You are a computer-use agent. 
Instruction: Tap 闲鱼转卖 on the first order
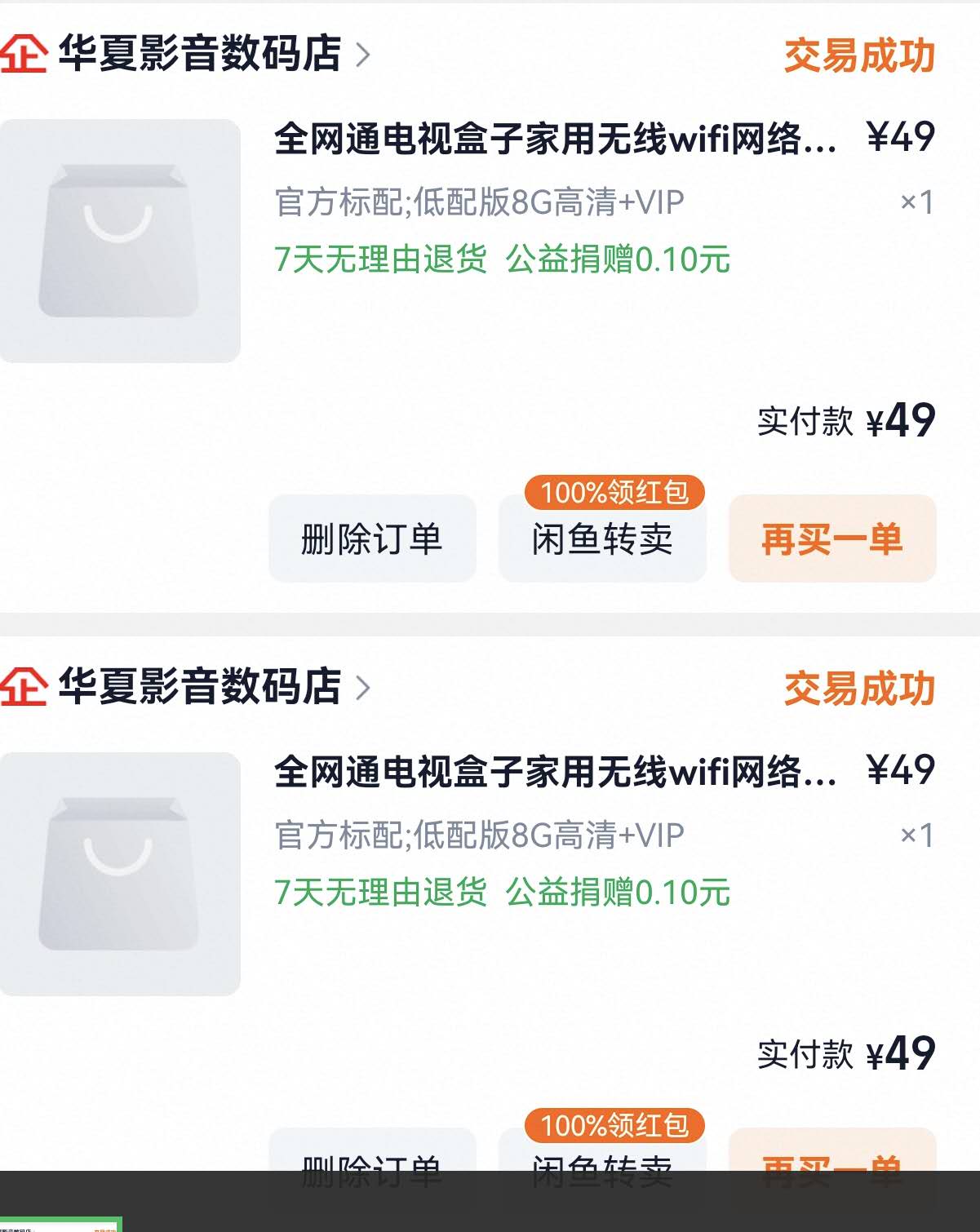(x=602, y=538)
